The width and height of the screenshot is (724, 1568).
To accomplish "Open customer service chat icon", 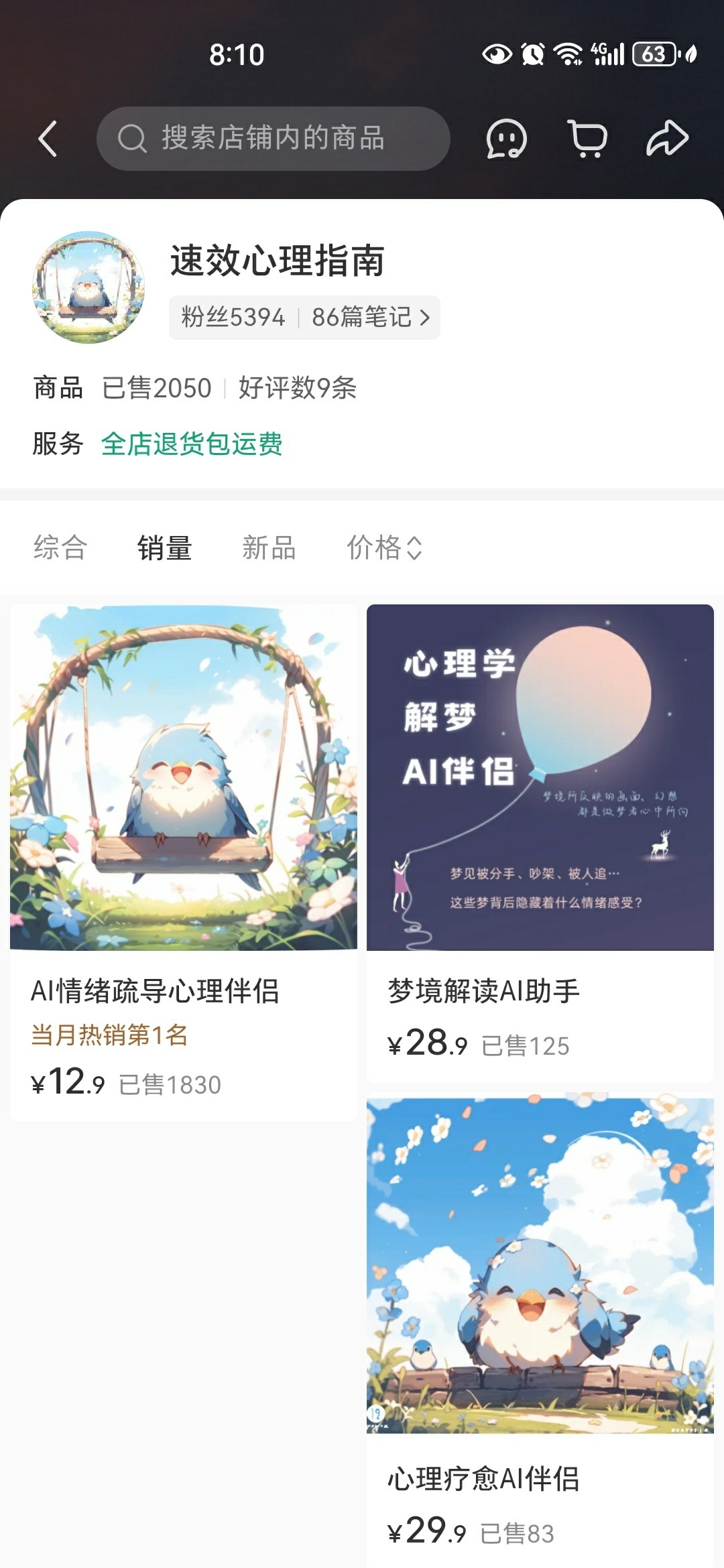I will point(506,139).
